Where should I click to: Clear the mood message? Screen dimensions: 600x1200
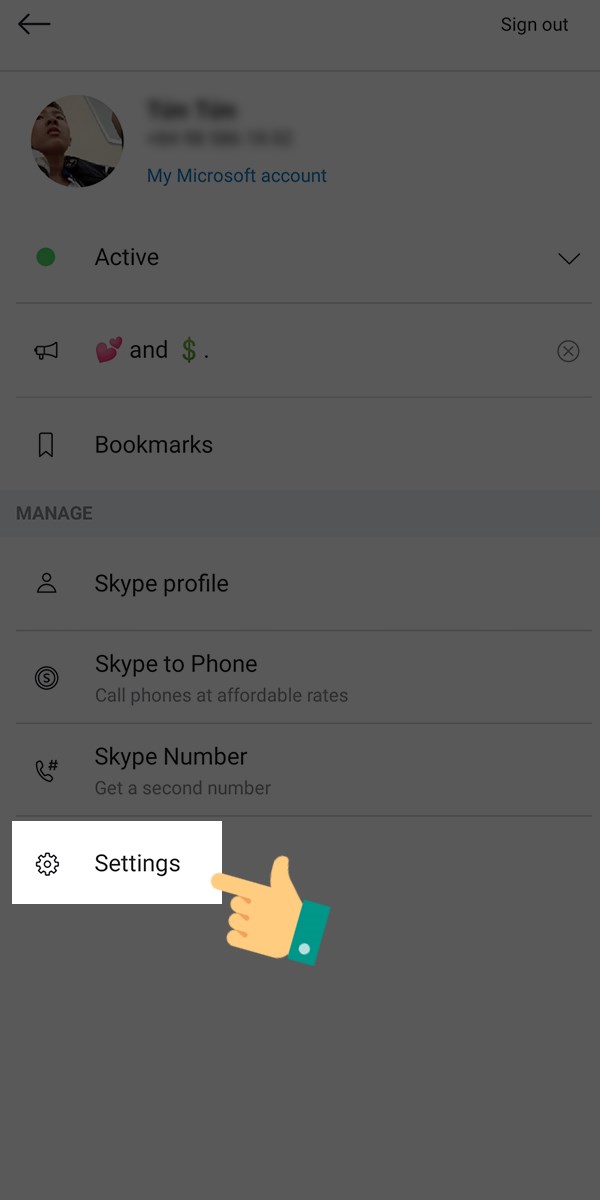coord(568,351)
